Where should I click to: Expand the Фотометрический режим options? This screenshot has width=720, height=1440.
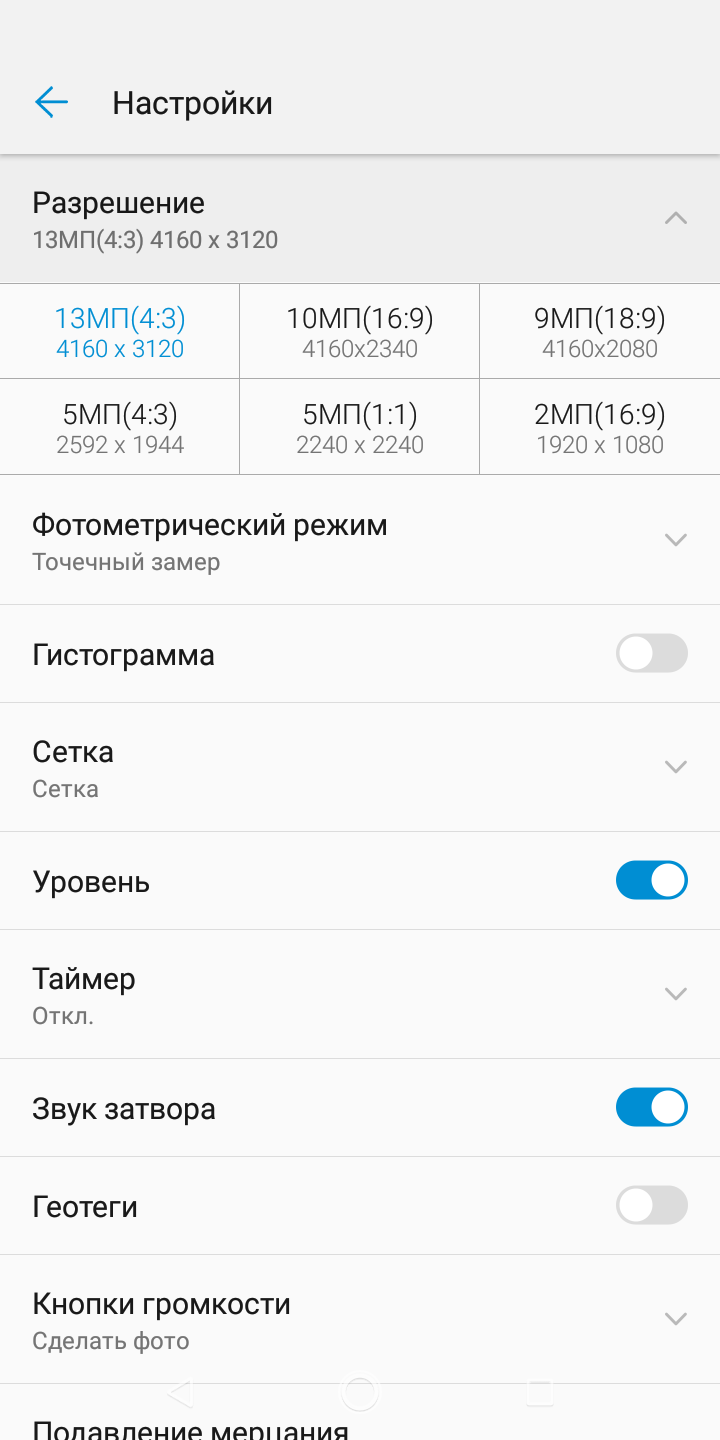point(675,540)
